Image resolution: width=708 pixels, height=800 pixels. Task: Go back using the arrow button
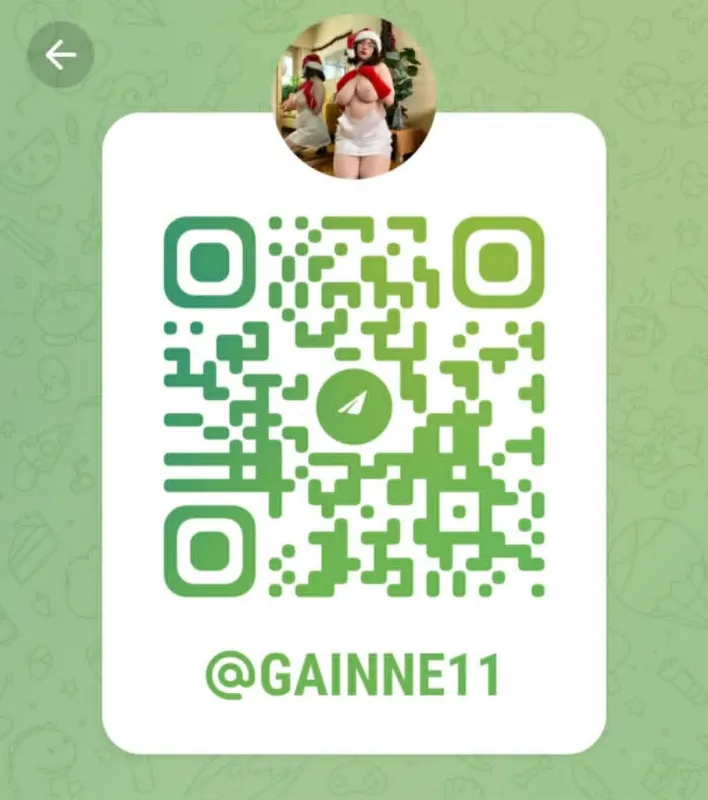[x=60, y=55]
